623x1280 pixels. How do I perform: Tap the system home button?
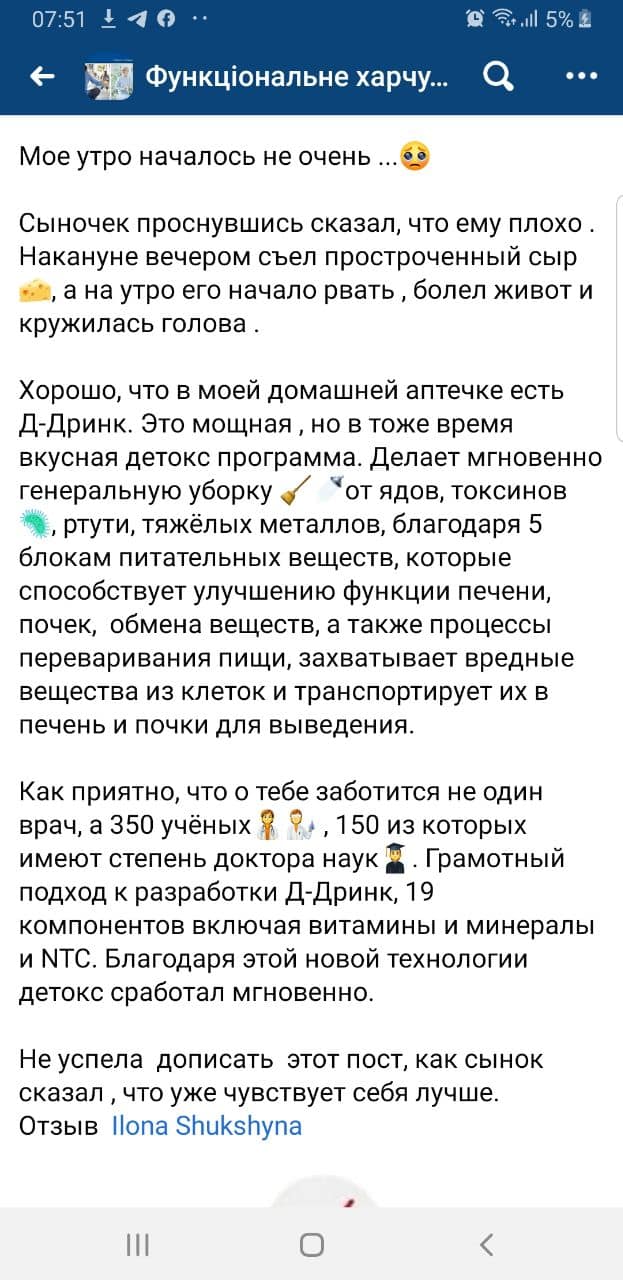coord(311,1244)
